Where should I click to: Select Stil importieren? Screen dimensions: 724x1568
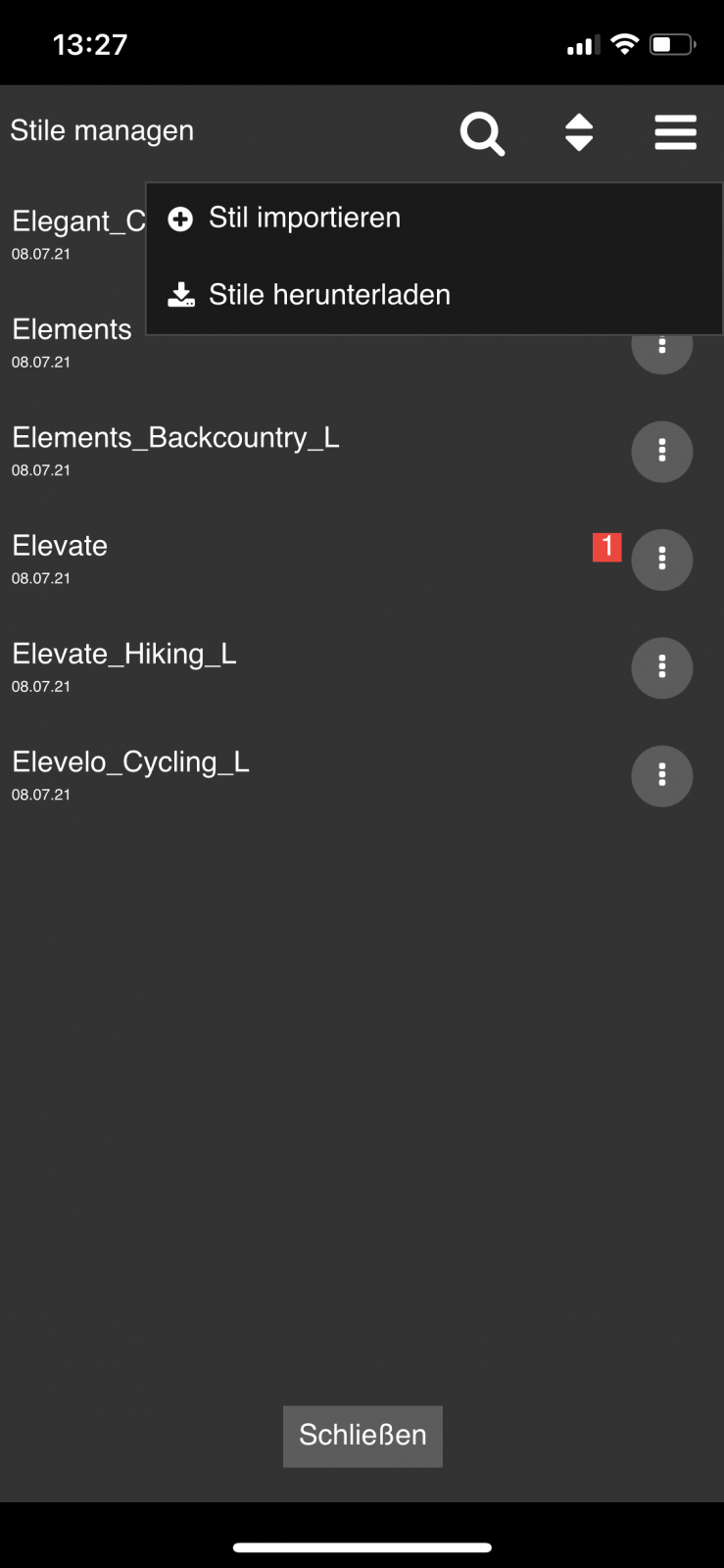point(304,218)
